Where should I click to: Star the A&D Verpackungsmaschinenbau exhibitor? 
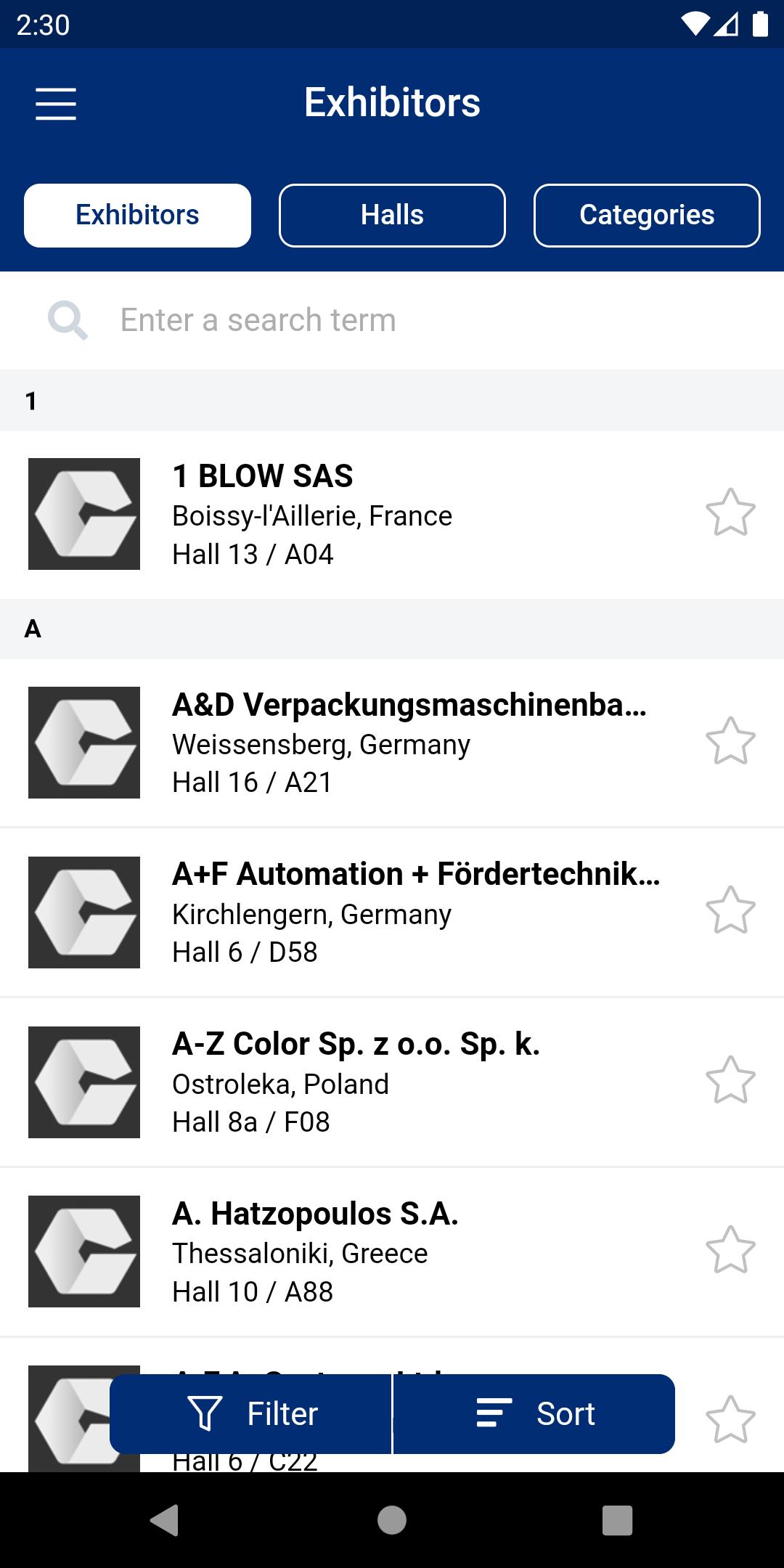pyautogui.click(x=730, y=741)
